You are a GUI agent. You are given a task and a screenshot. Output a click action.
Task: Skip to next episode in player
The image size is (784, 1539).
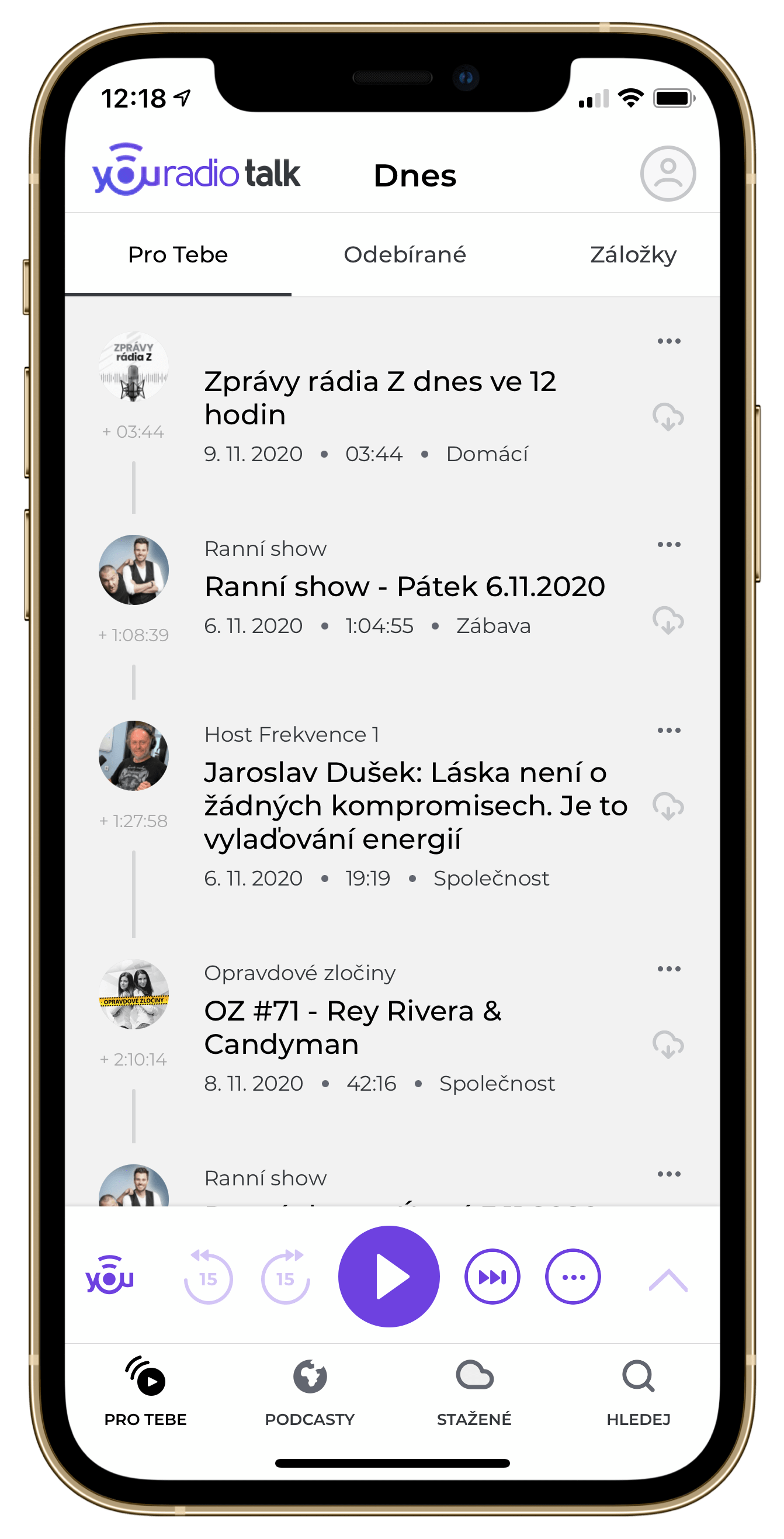[x=492, y=1277]
